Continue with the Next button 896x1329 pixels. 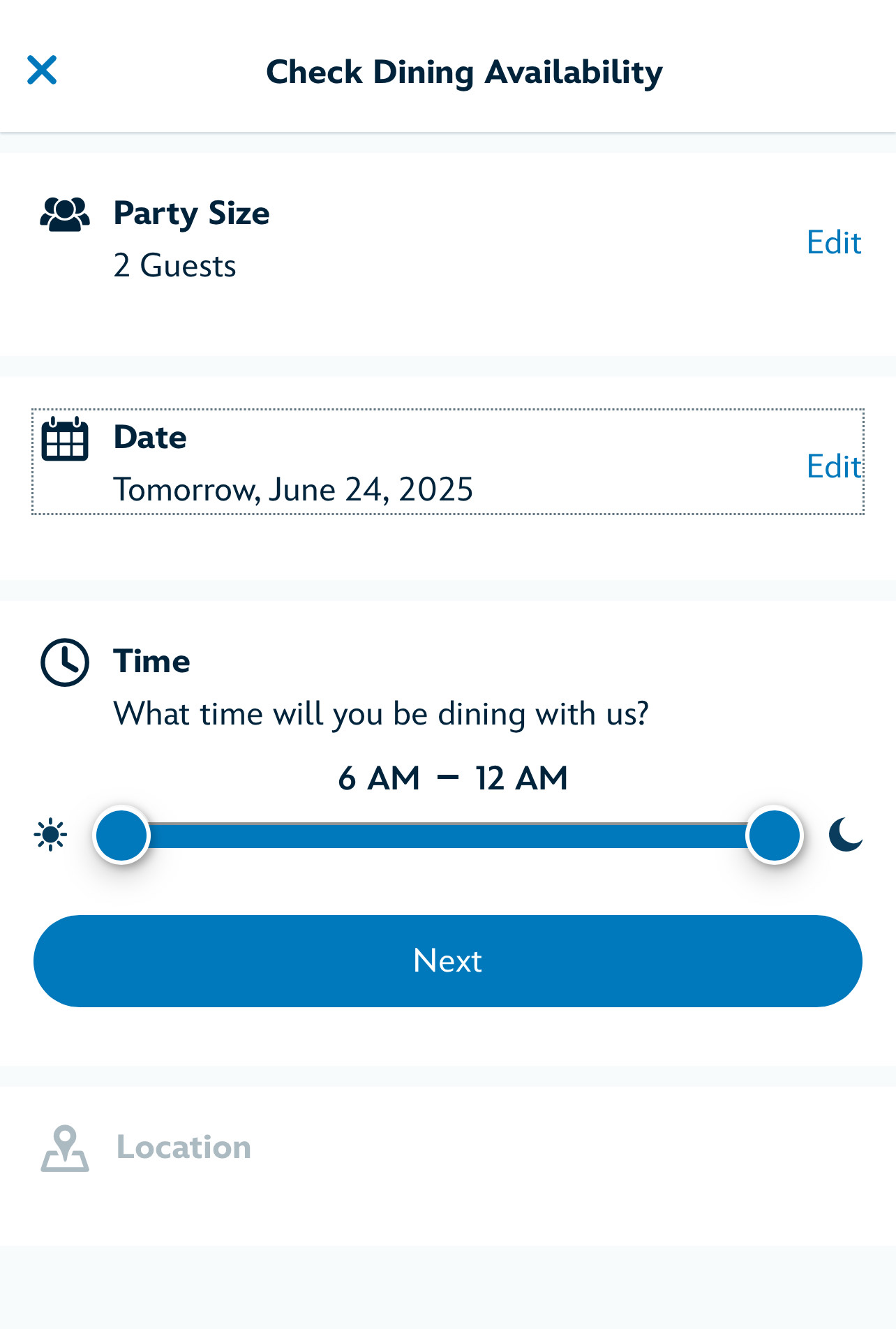coord(448,960)
